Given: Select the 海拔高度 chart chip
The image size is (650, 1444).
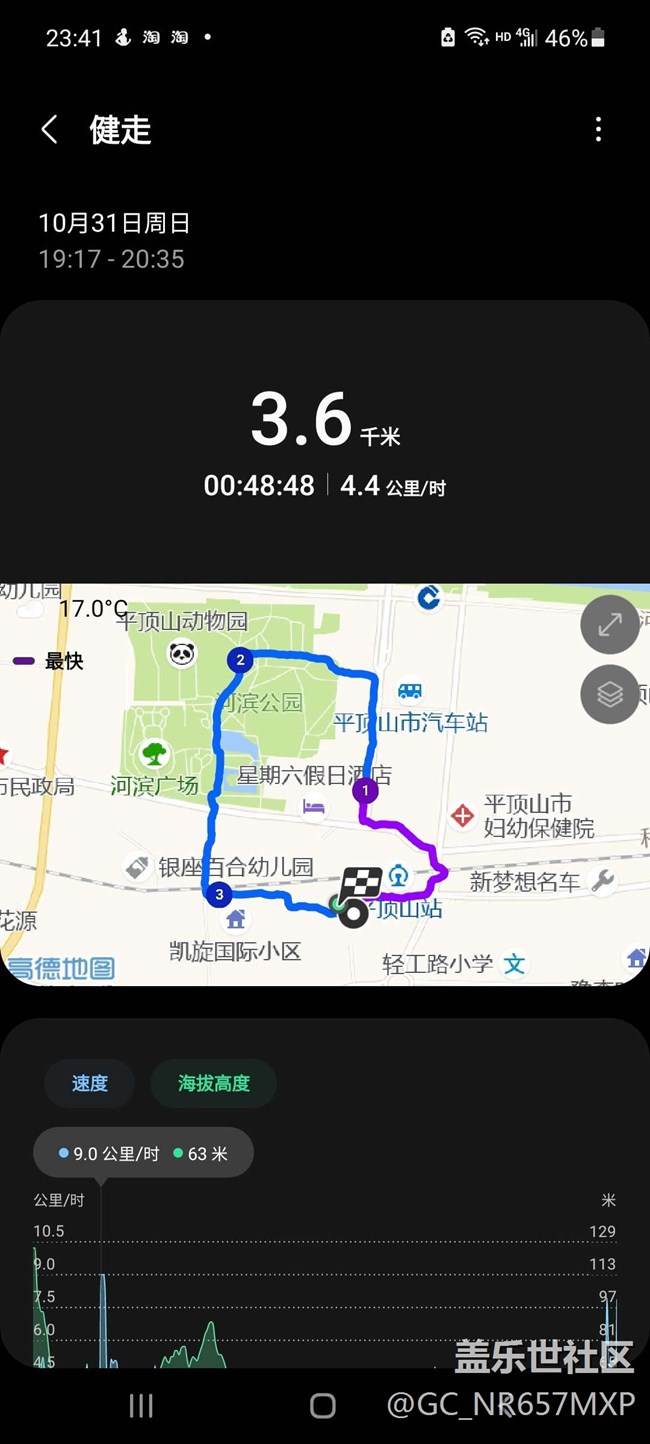Looking at the screenshot, I should point(214,1083).
